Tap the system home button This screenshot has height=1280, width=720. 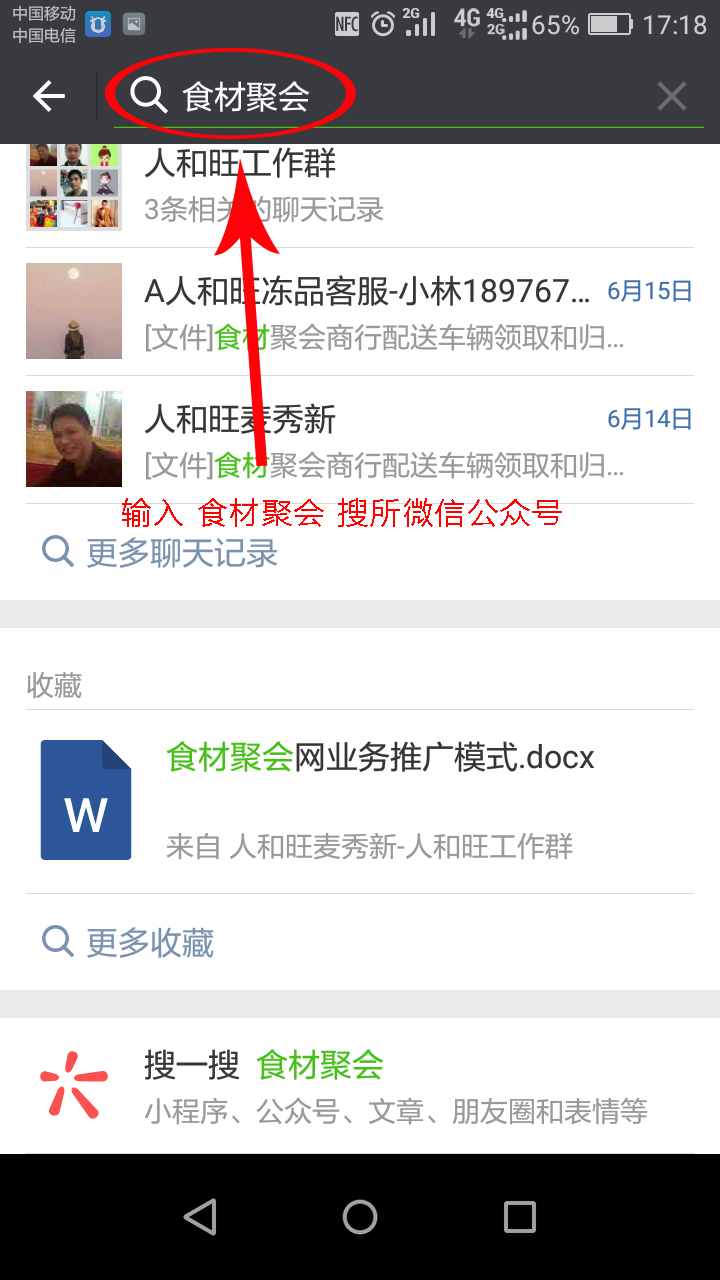[360, 1217]
